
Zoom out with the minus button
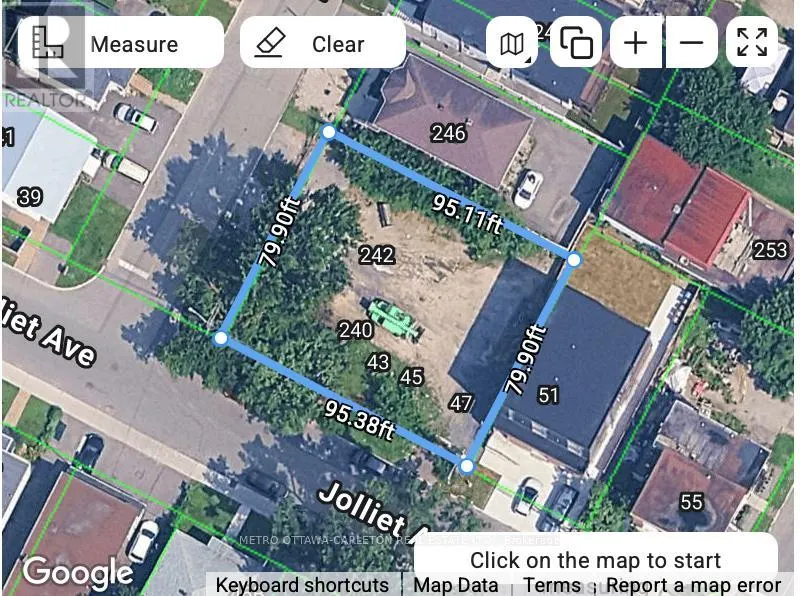click(x=691, y=43)
